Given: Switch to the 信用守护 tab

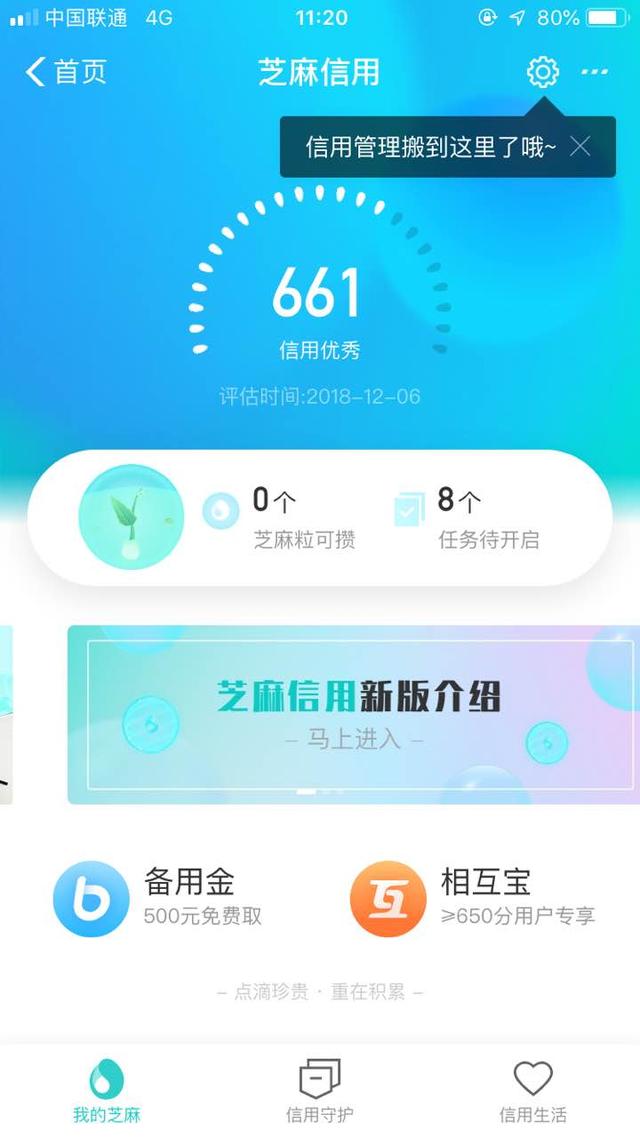Looking at the screenshot, I should coord(320,1092).
